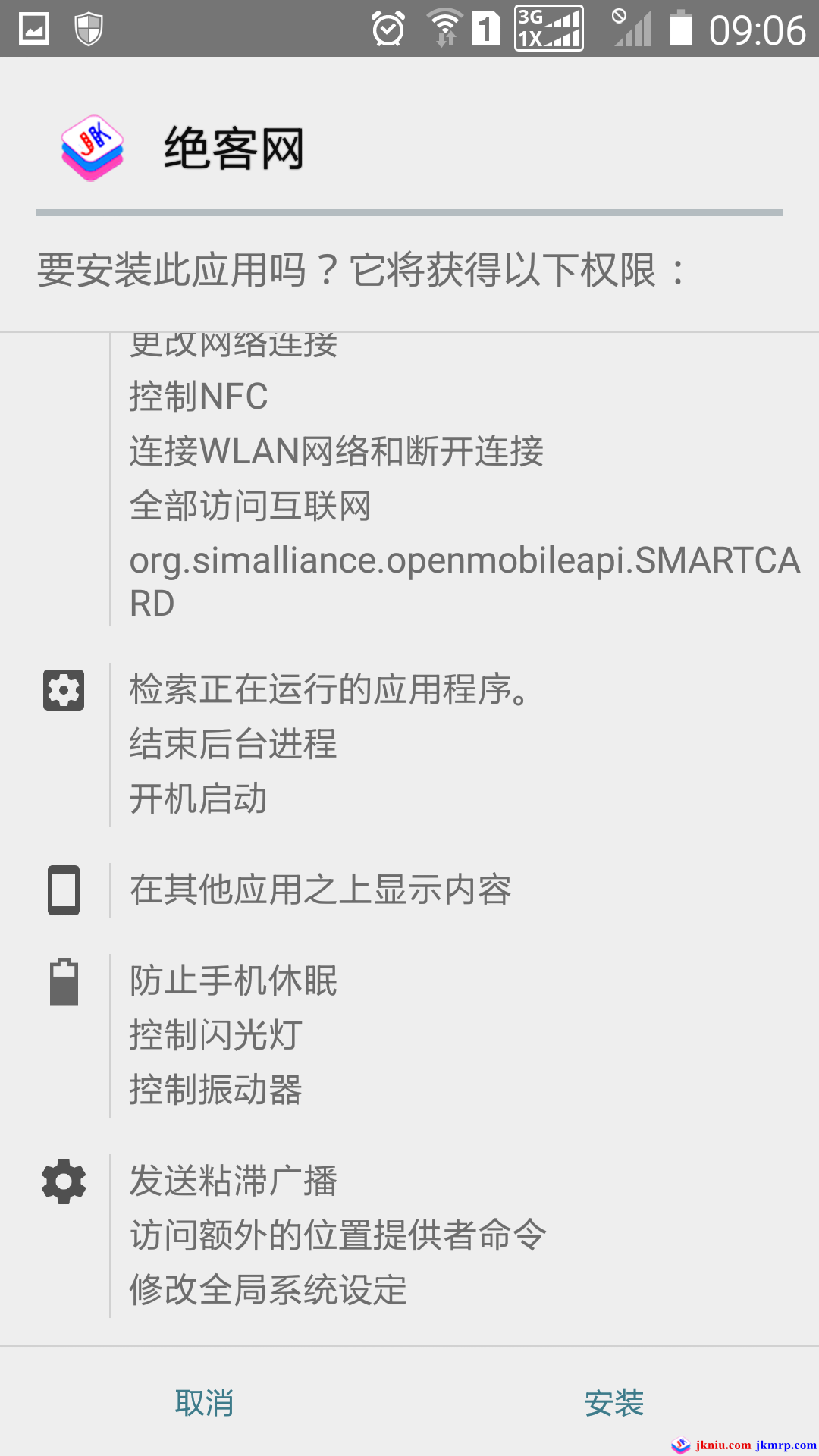Show 连接WLAN网络和断开连接 permission details
Image resolution: width=819 pixels, height=1456 pixels.
click(x=336, y=451)
